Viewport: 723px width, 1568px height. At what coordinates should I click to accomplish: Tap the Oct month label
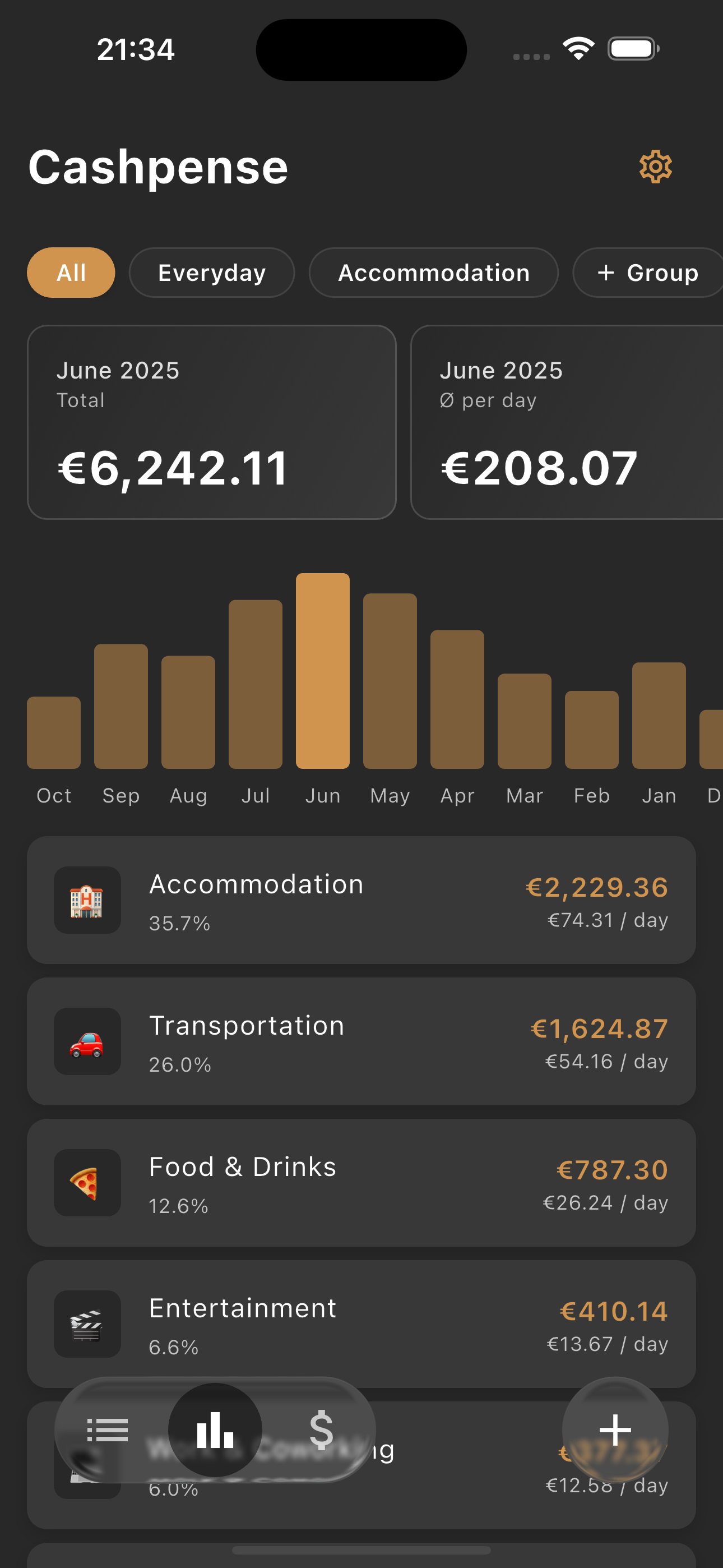click(54, 795)
